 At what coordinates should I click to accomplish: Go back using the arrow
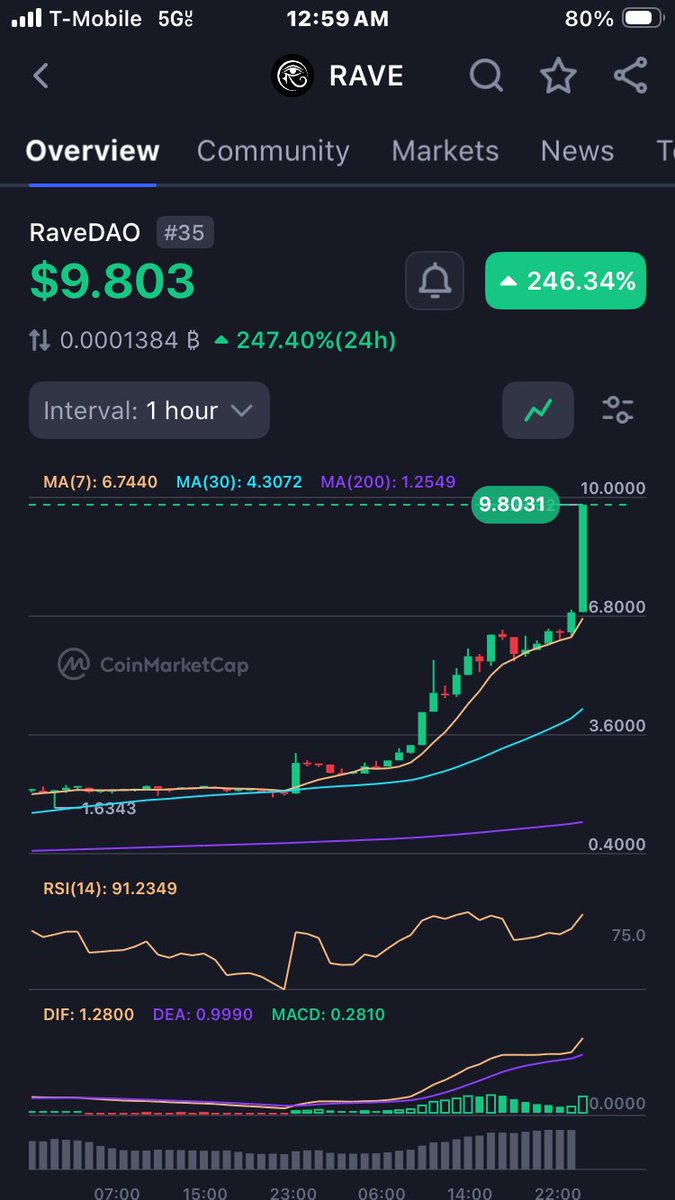(41, 76)
